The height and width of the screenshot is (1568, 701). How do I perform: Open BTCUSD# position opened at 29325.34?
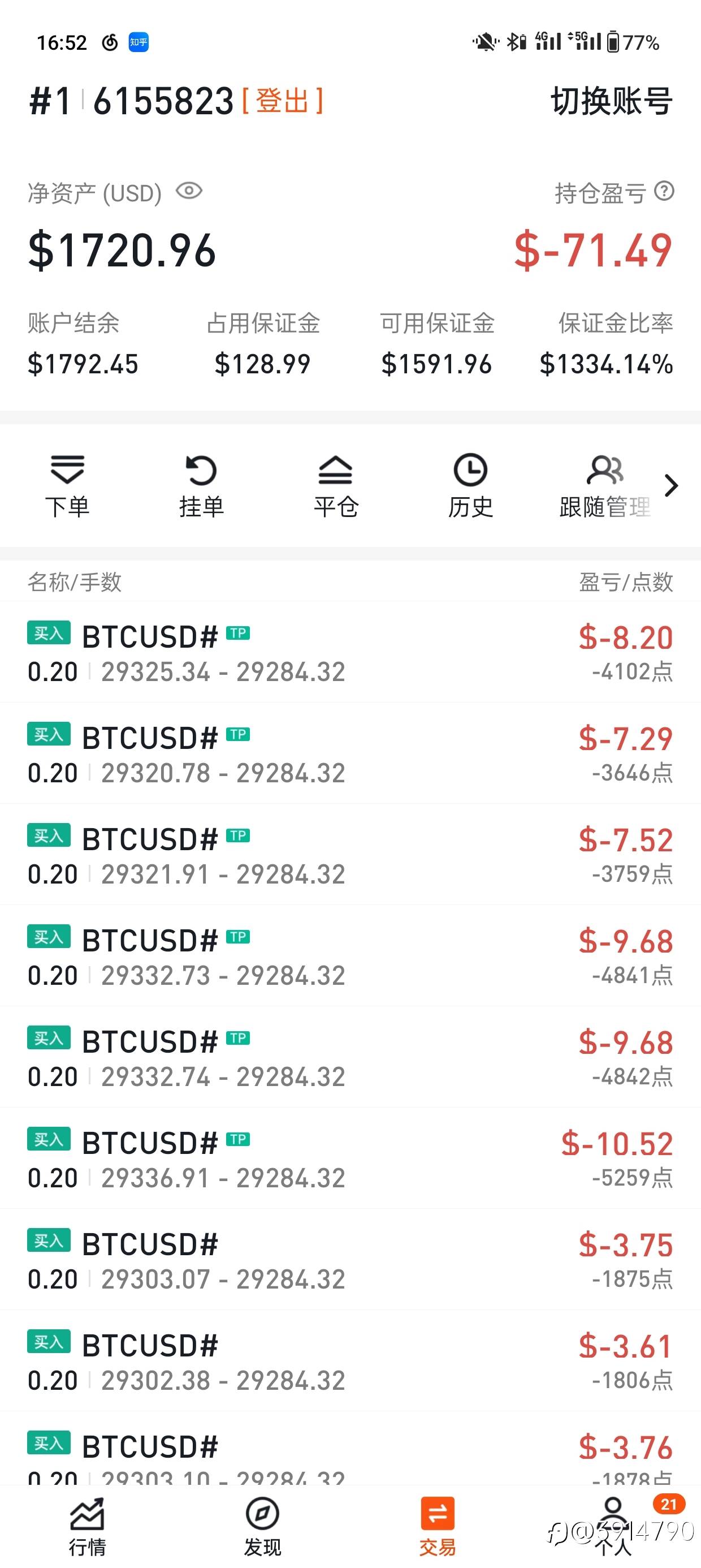click(350, 653)
